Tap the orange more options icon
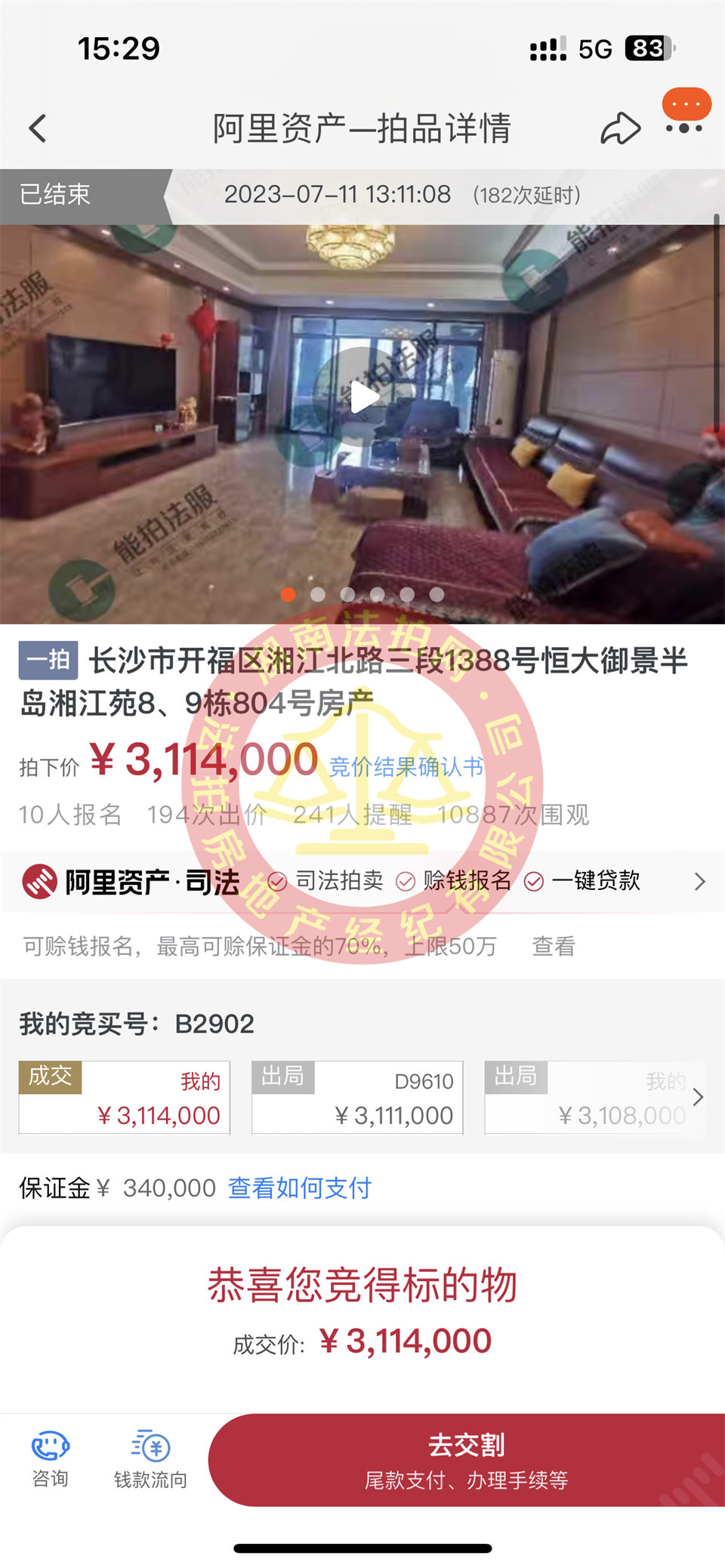The image size is (725, 1568). coord(684,106)
